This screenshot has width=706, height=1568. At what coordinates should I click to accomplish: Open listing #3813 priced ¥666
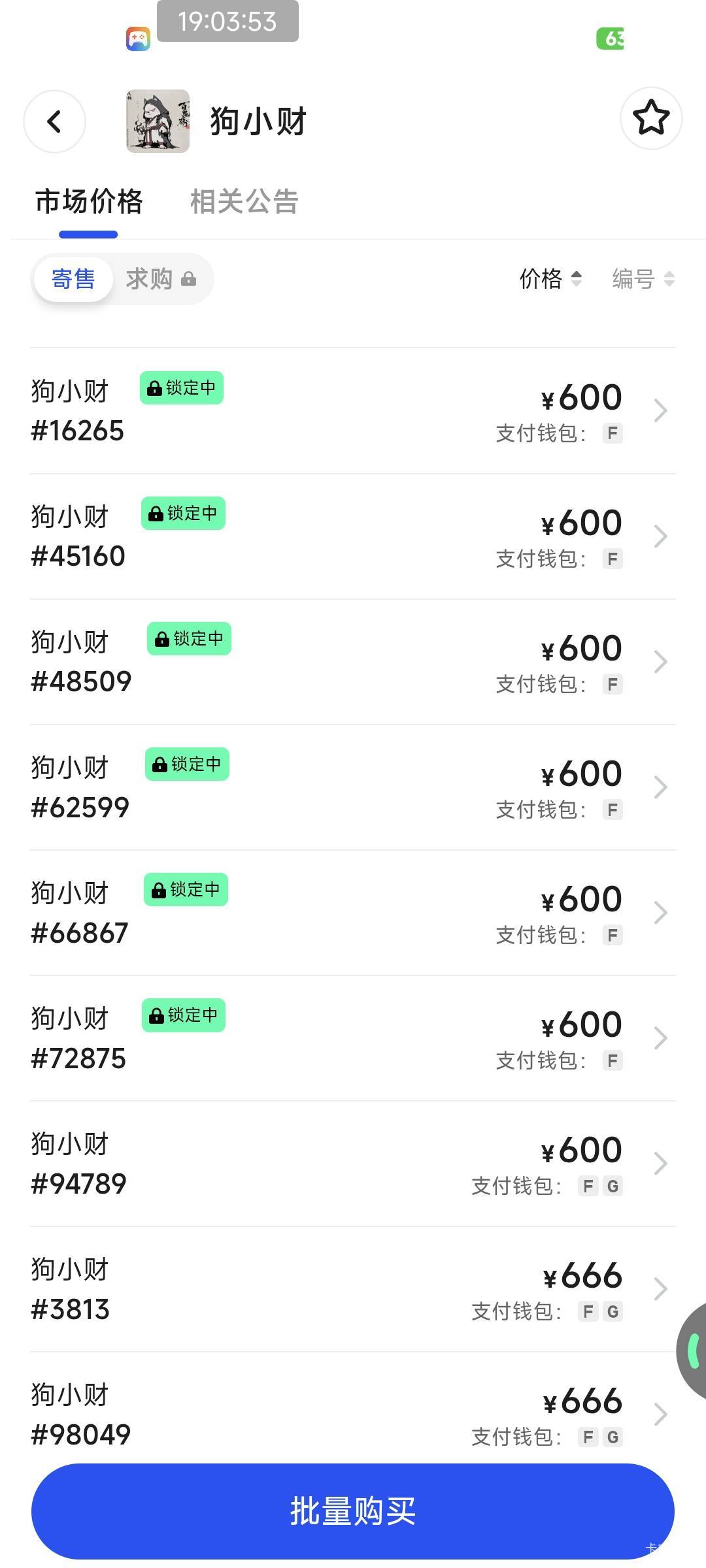pos(353,1289)
